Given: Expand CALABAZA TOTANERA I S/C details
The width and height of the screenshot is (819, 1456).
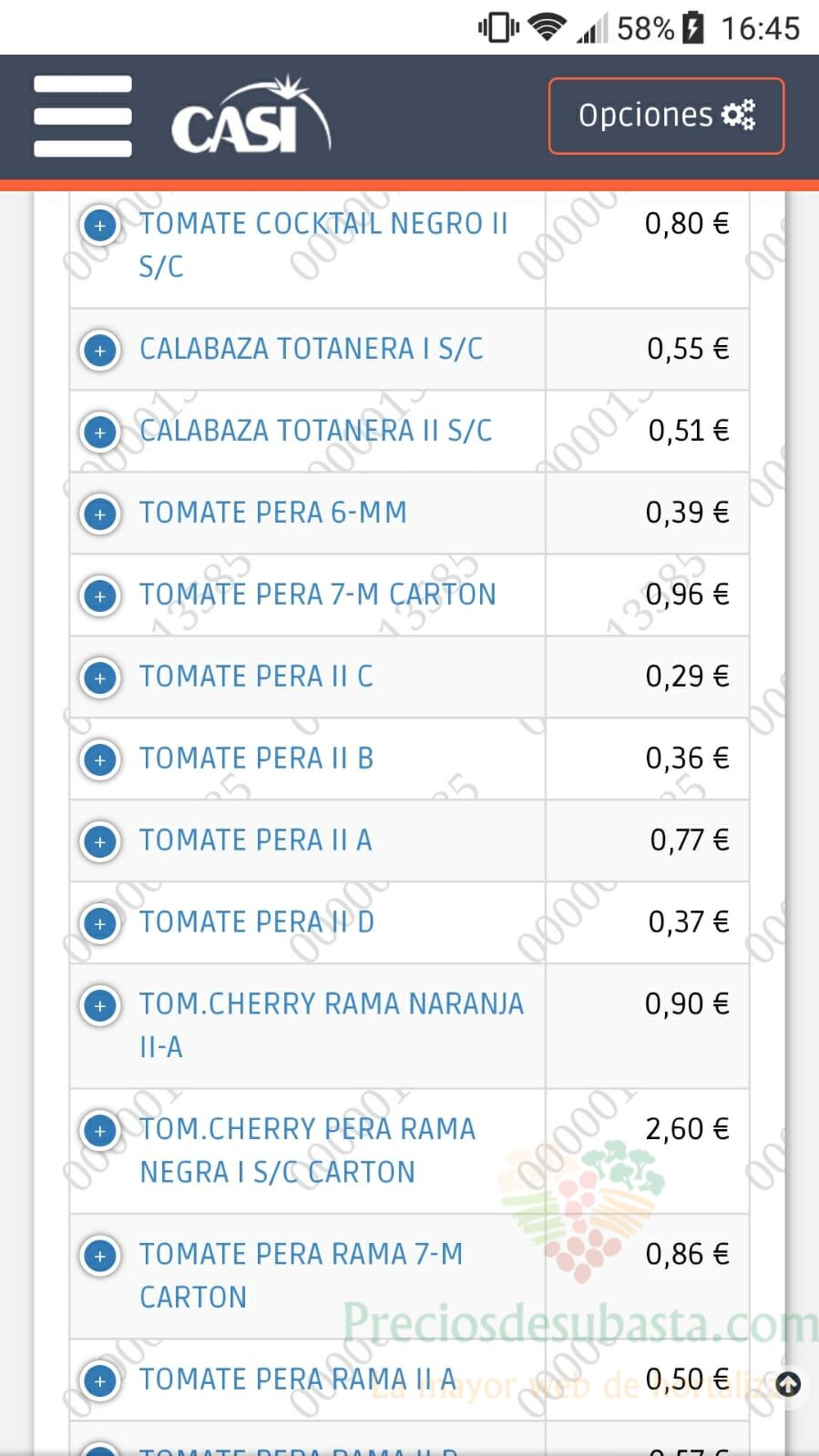Looking at the screenshot, I should pos(100,350).
